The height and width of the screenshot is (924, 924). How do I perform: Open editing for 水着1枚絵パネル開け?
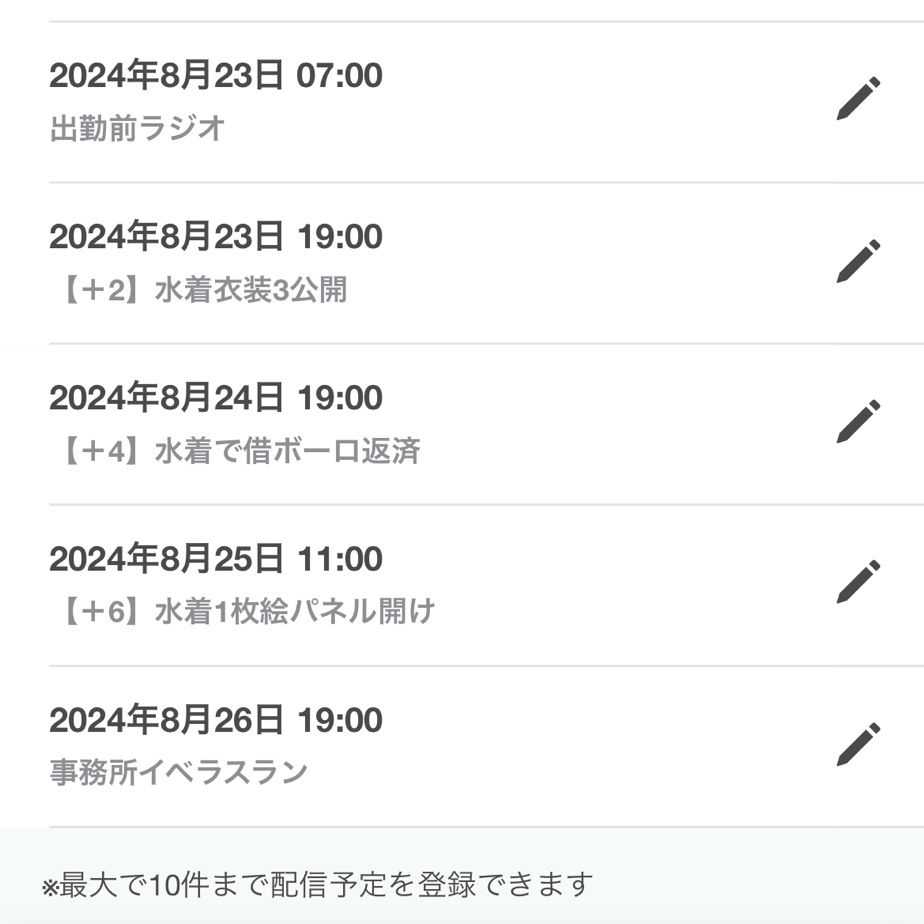pos(858,582)
